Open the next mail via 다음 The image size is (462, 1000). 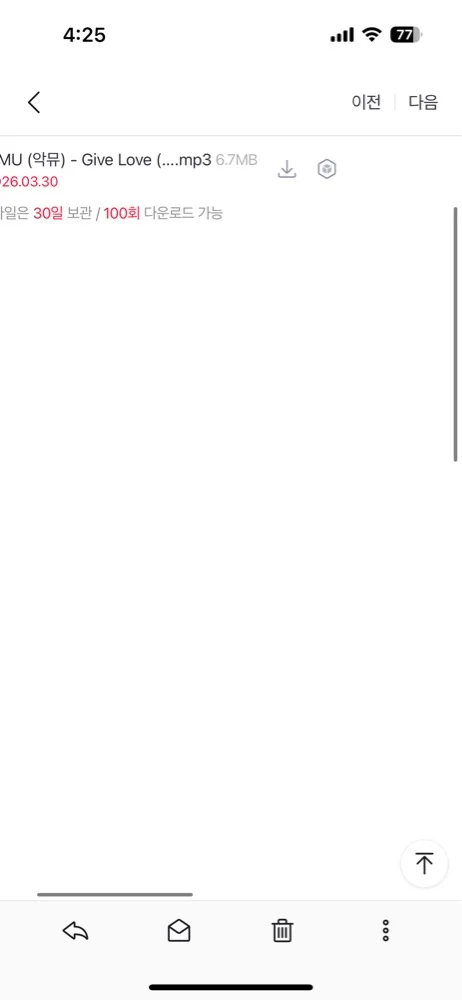423,102
